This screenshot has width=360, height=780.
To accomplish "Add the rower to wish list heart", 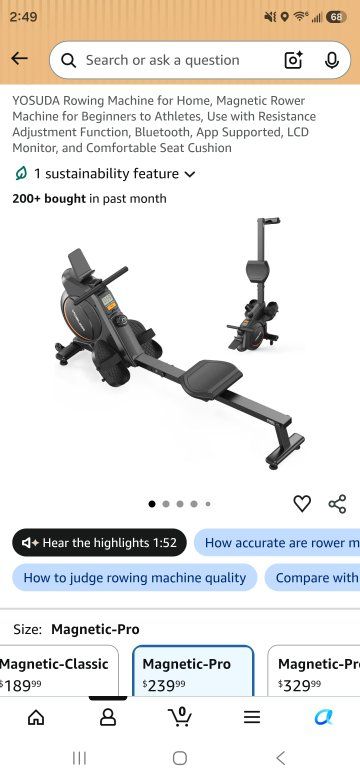I will (302, 504).
